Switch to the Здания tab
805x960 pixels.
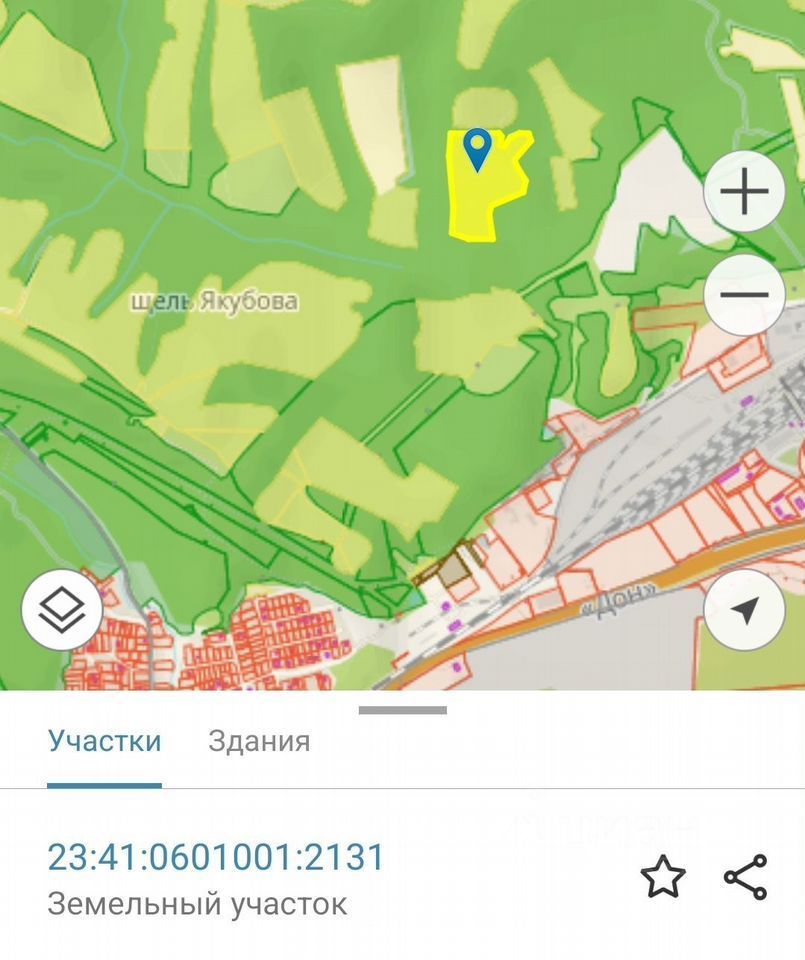259,741
